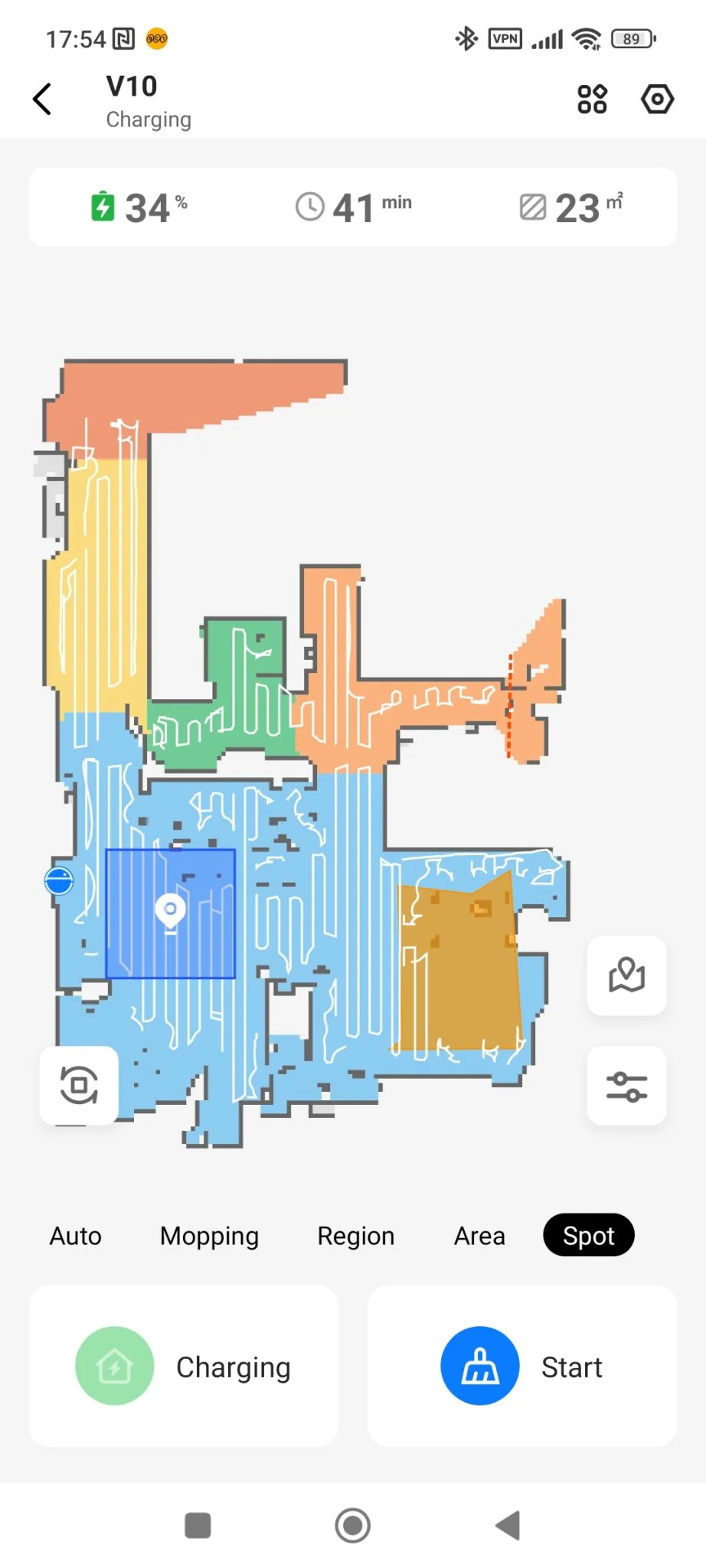This screenshot has width=706, height=1568.
Task: Tap the map recenter scan button
Action: tap(79, 1086)
